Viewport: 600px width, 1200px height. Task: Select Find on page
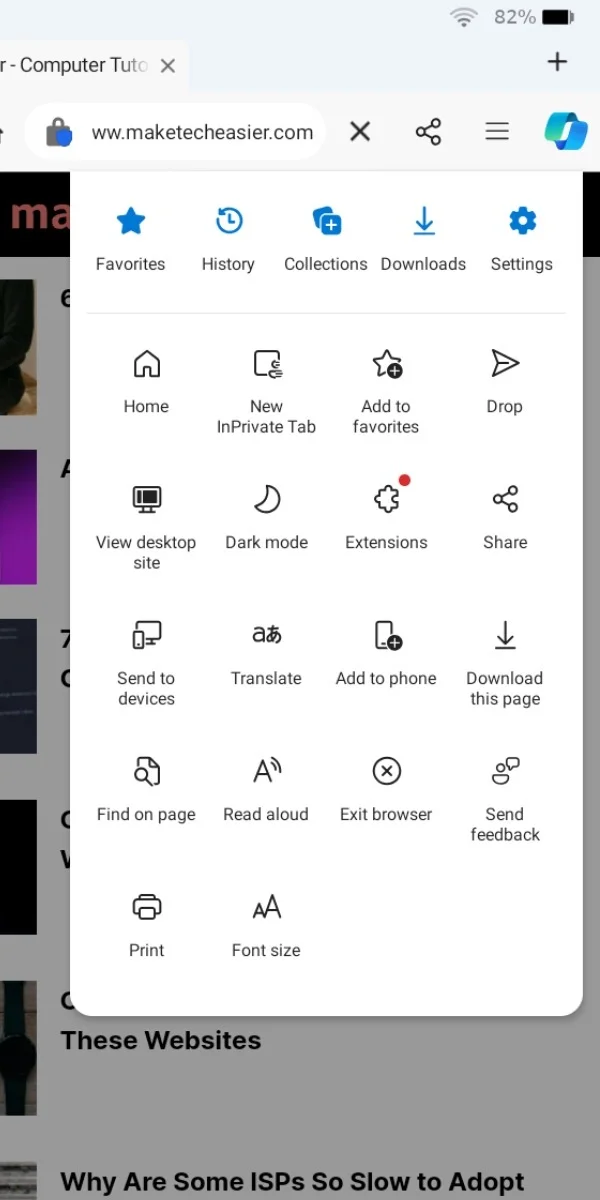click(x=146, y=790)
